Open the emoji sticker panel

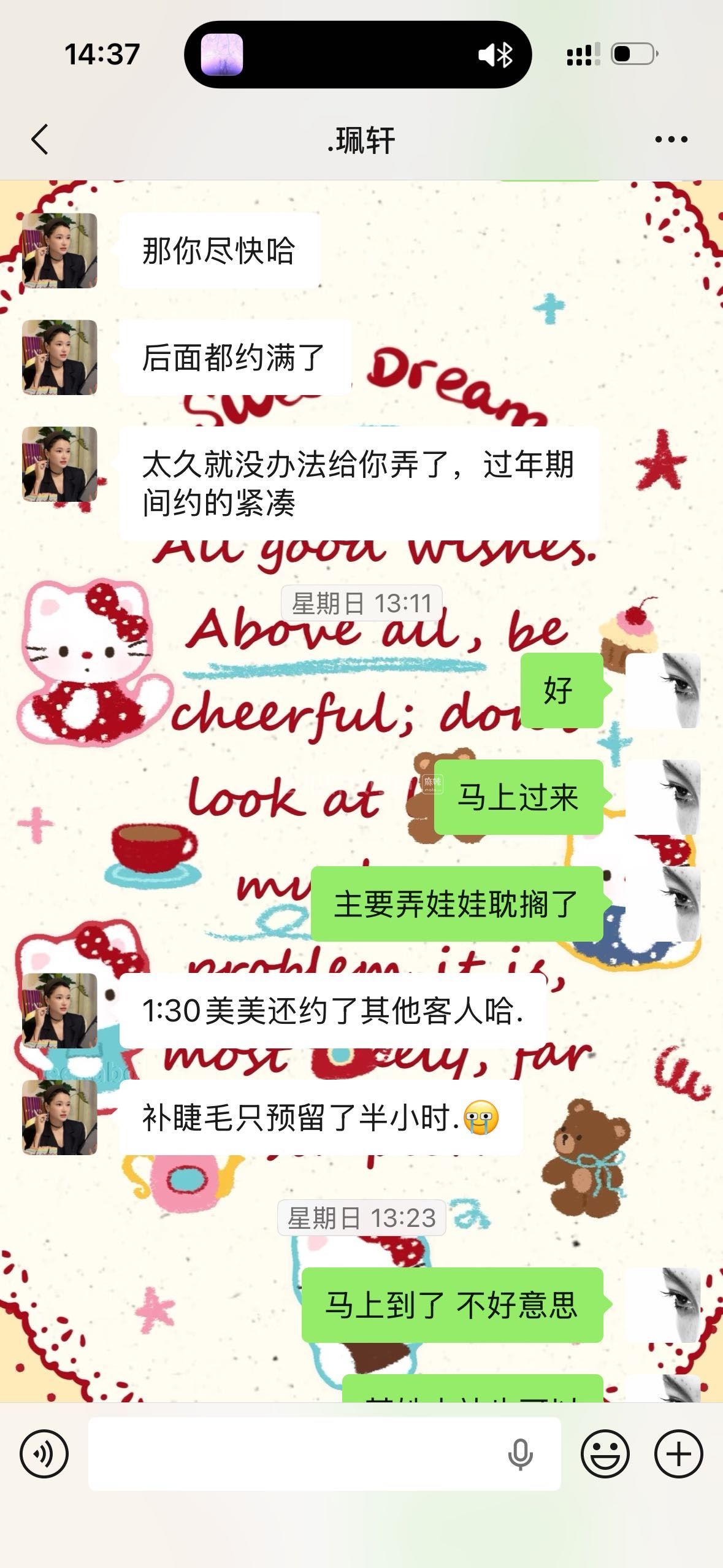605,1454
